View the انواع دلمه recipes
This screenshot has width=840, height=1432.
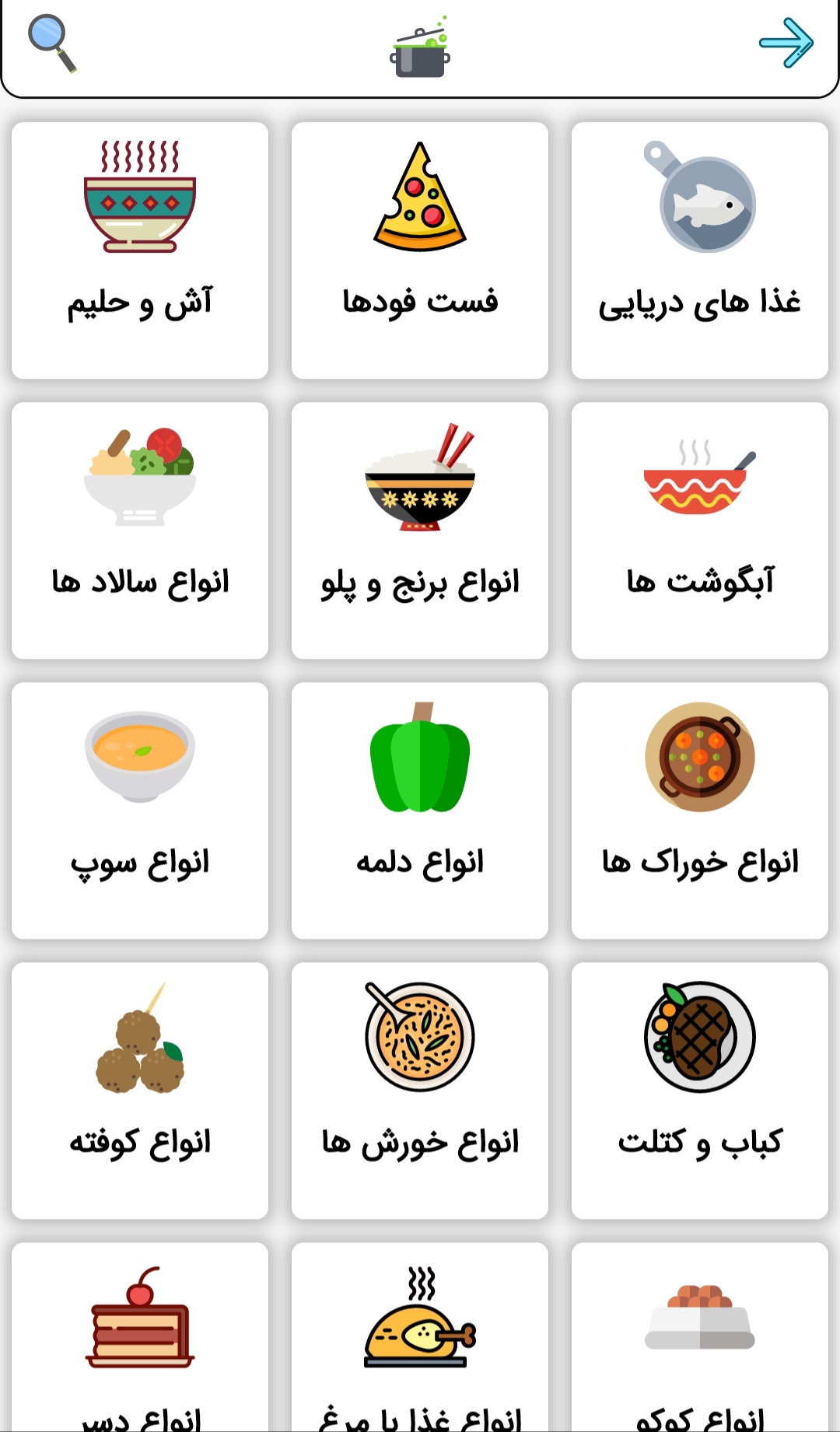click(x=420, y=811)
